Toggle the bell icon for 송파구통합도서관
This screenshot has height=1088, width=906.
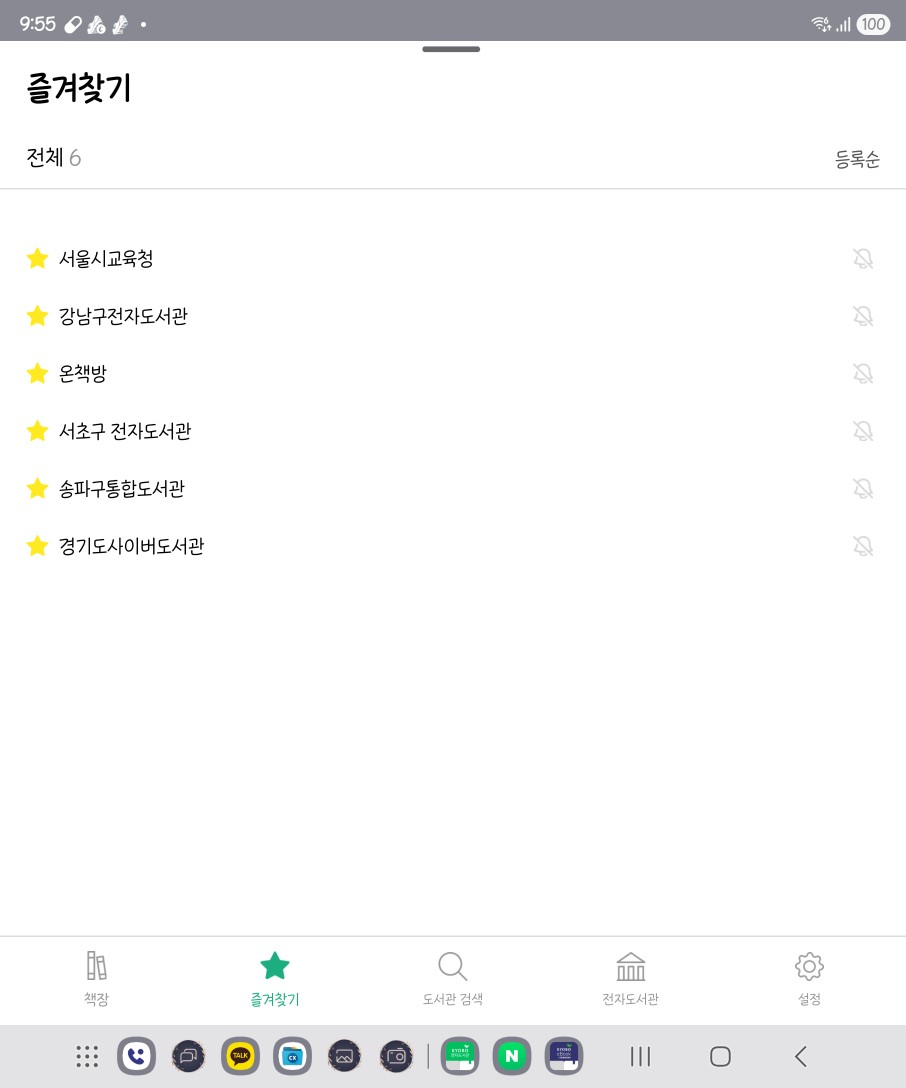[x=863, y=489]
